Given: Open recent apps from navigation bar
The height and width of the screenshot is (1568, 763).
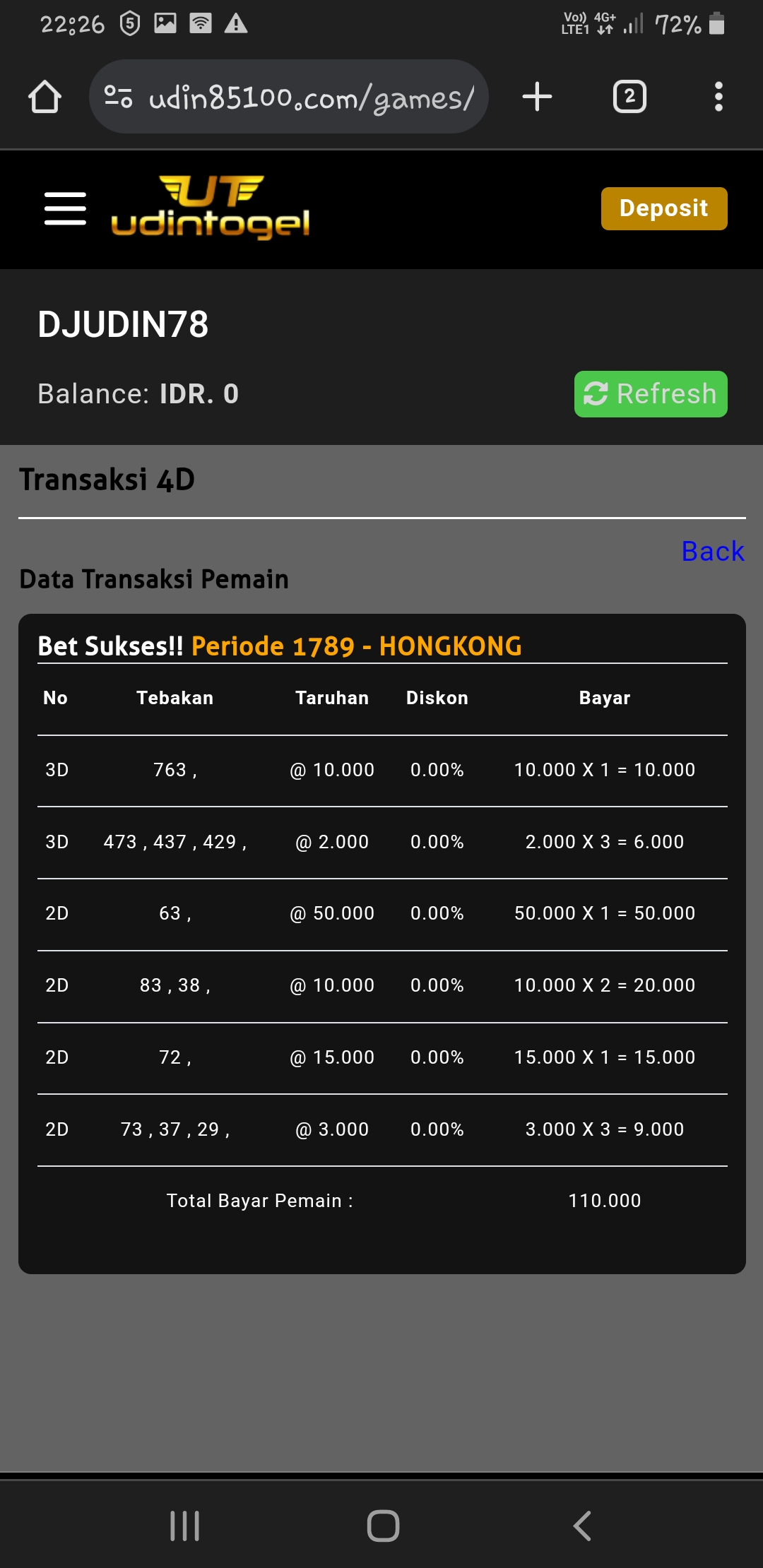Looking at the screenshot, I should [x=184, y=1526].
